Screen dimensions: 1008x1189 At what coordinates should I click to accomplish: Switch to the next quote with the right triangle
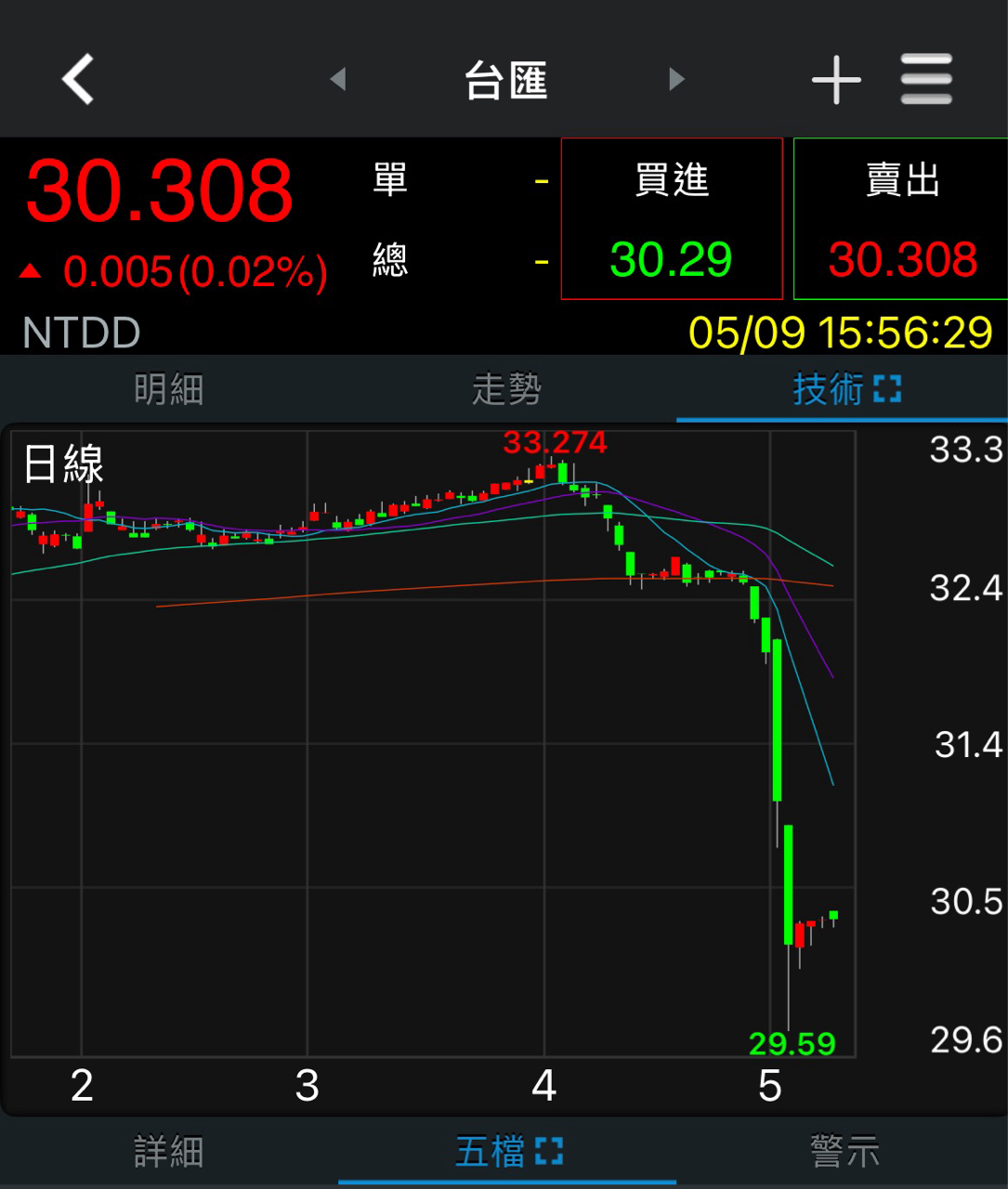(676, 79)
